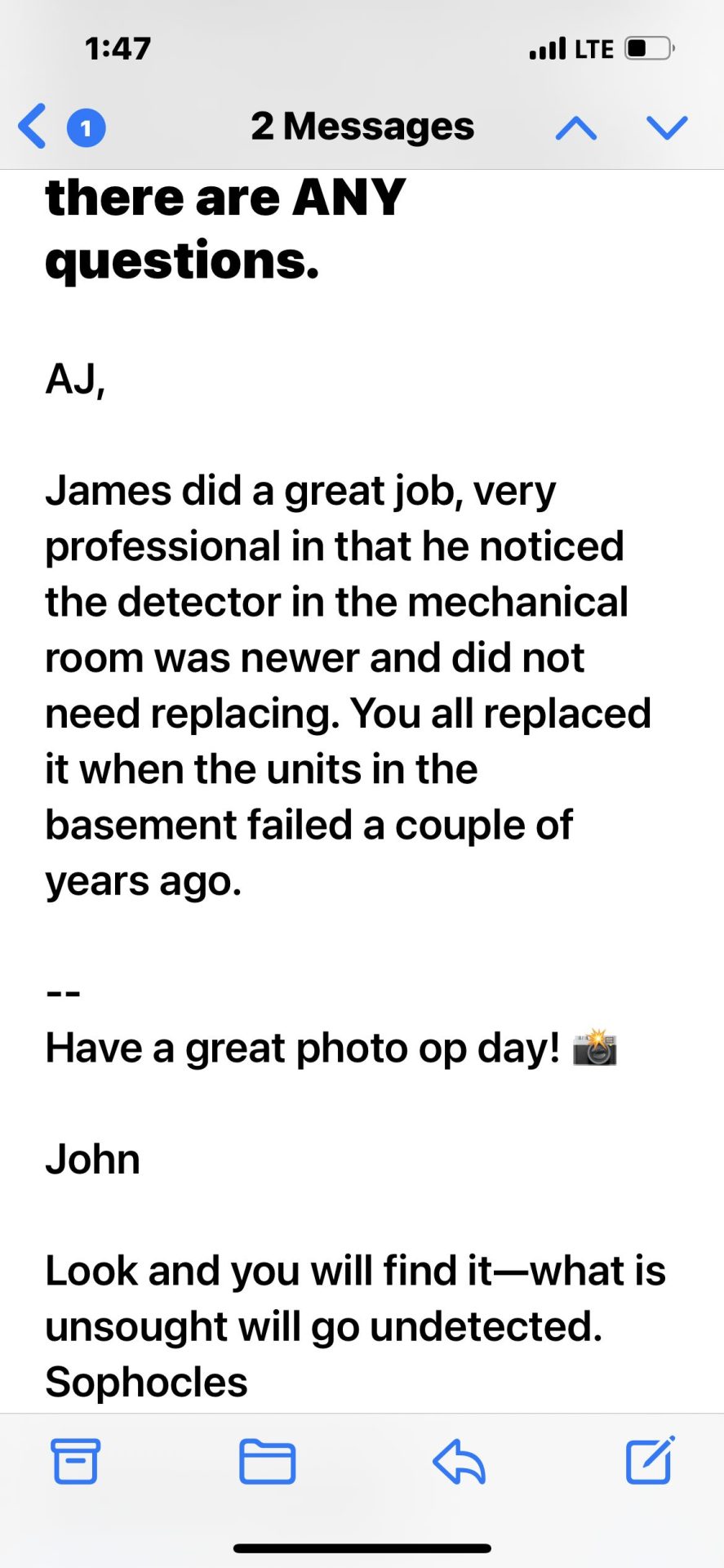Screen dimensions: 724x1568
Task: Jump to the next message arrow
Action: click(667, 127)
